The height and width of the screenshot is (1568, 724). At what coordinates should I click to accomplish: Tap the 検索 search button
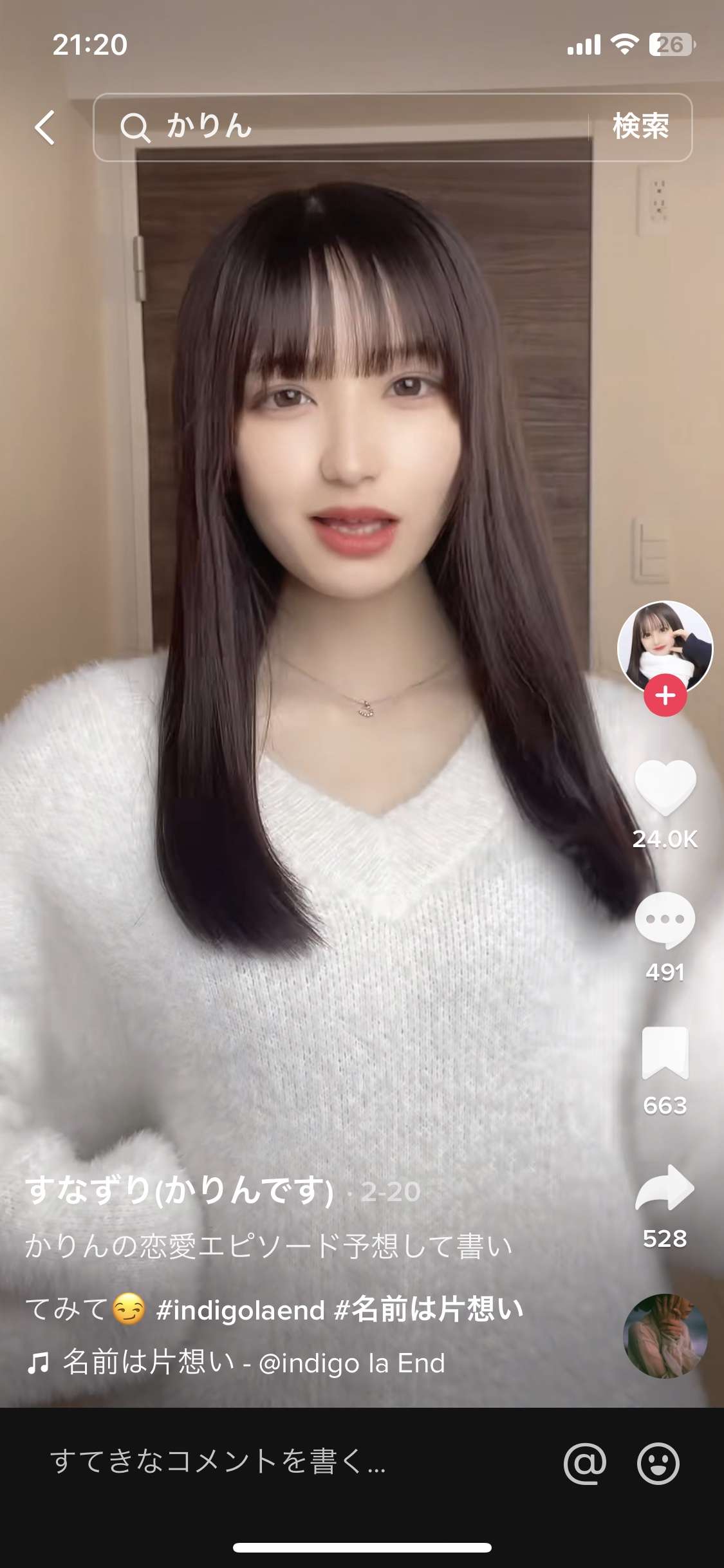tap(640, 127)
